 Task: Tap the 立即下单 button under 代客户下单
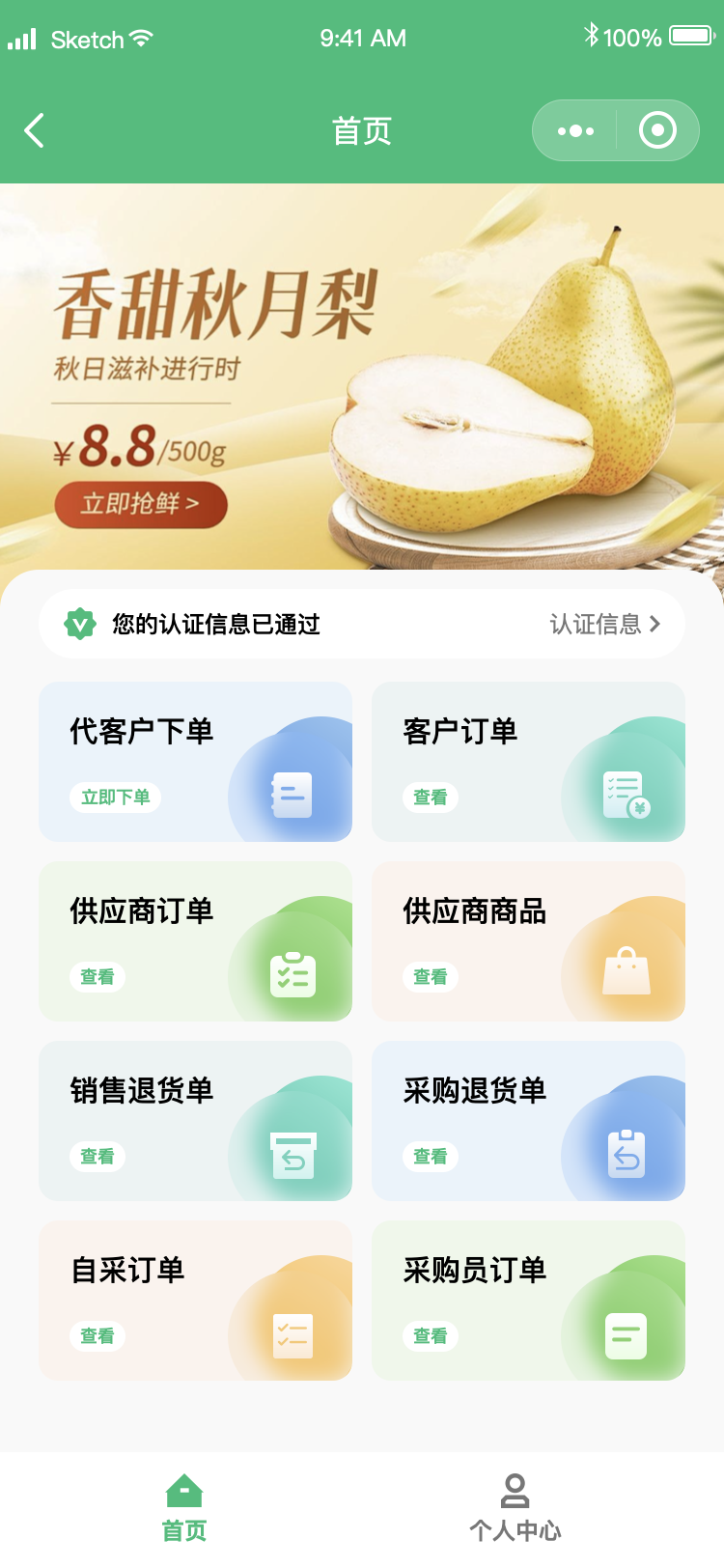point(115,798)
